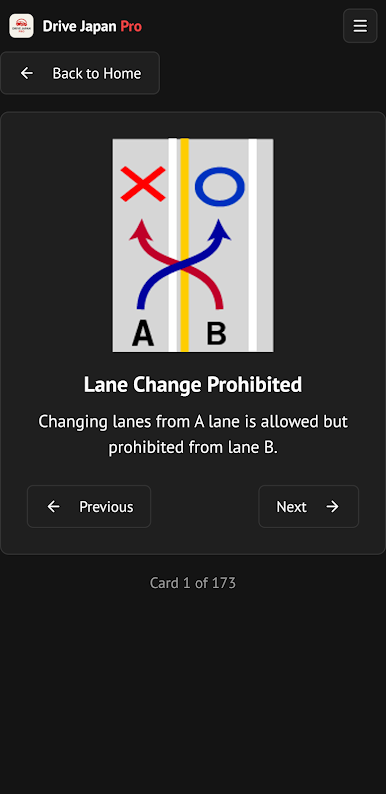Go back to Home
Image resolution: width=386 pixels, height=794 pixels.
[80, 73]
